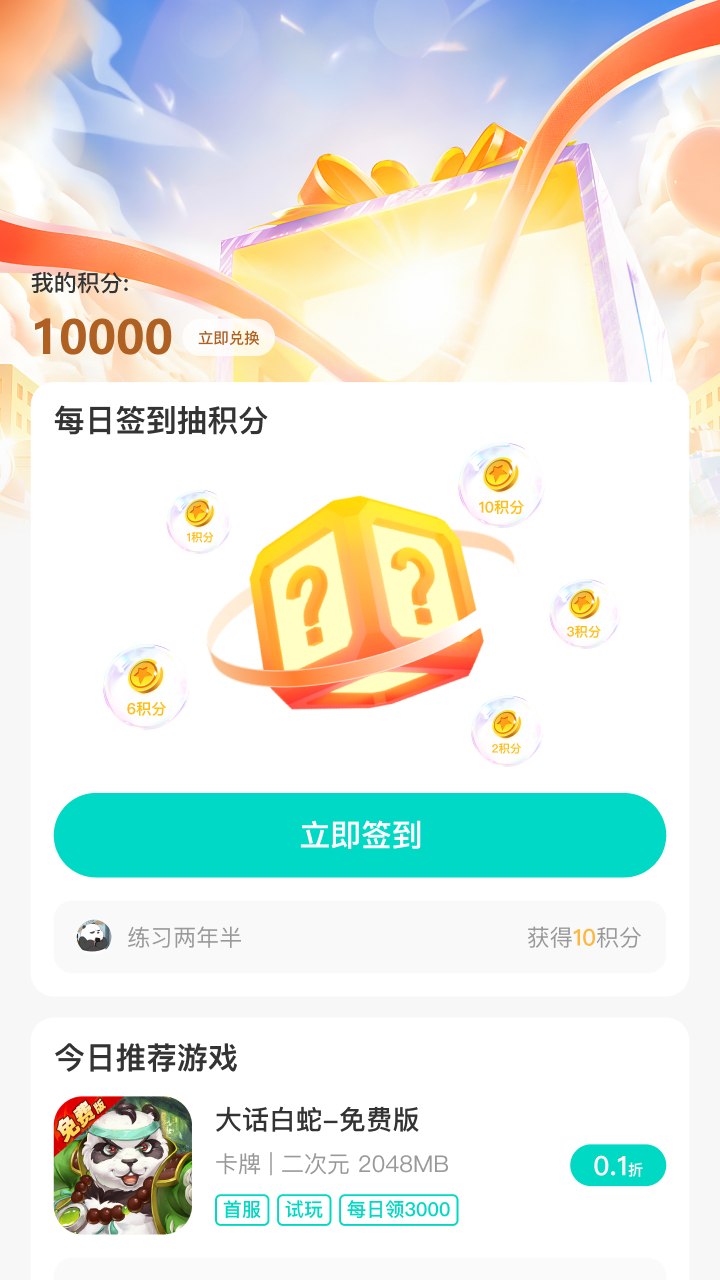Tap the 立即签到 button

pos(360,835)
